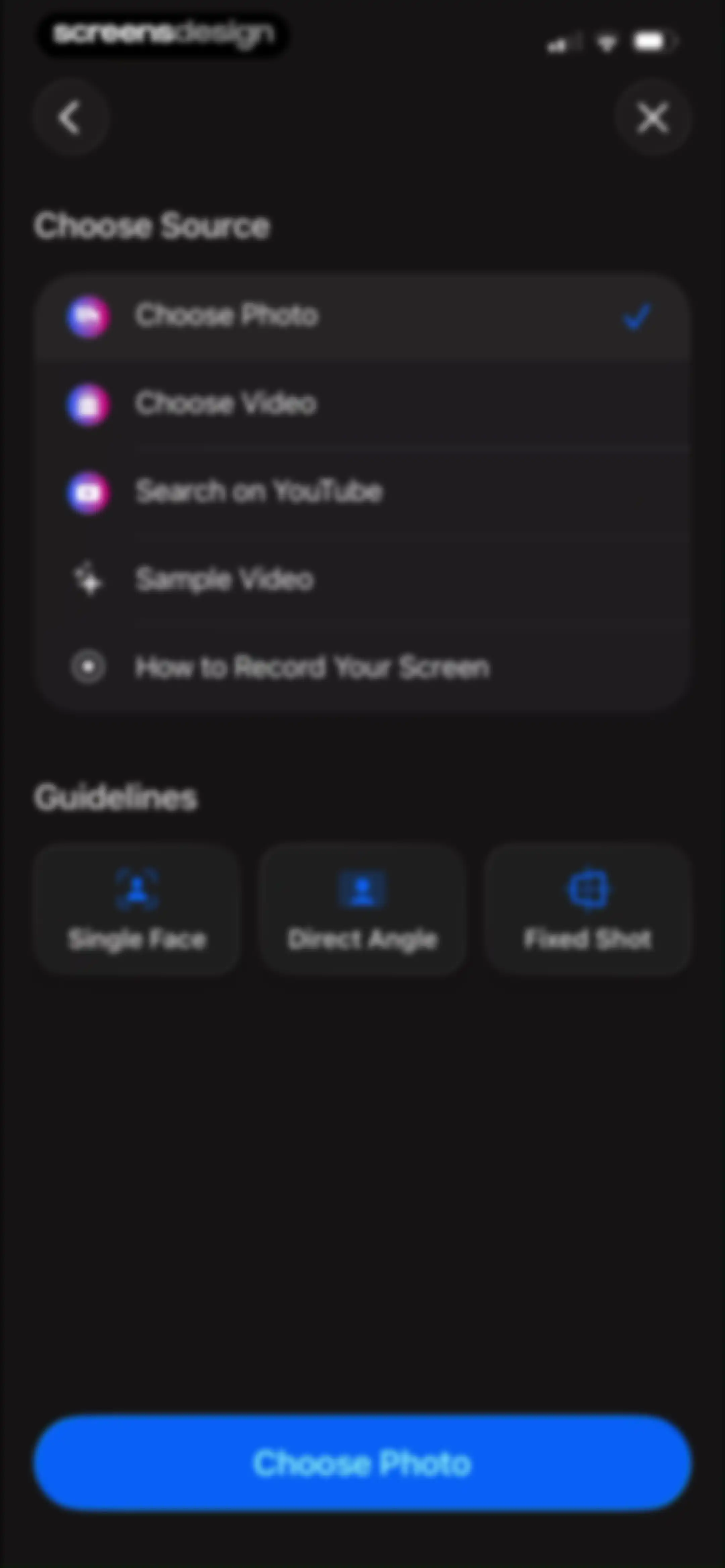View the Single Face guideline
The width and height of the screenshot is (725, 1568).
pyautogui.click(x=137, y=910)
